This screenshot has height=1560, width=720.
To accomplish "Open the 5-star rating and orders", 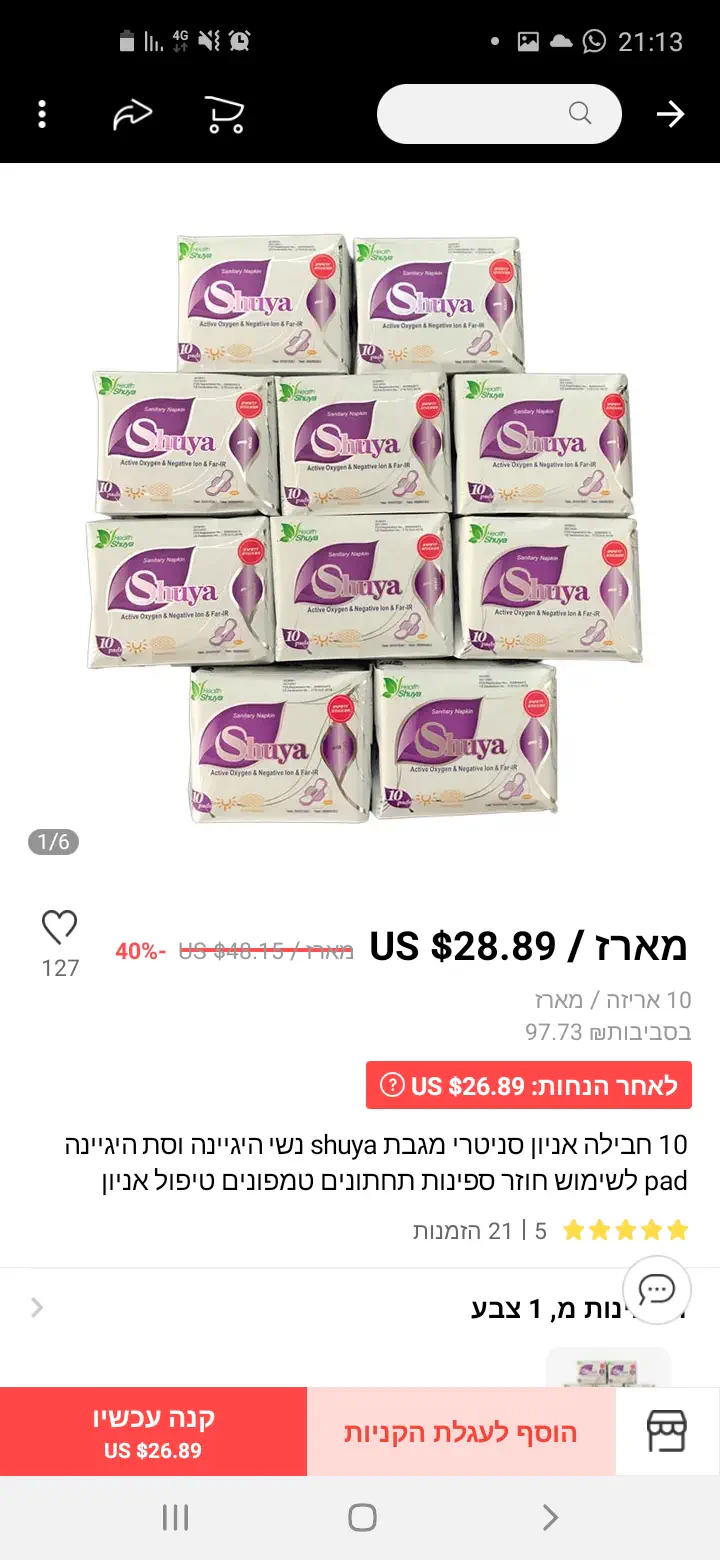I will (x=550, y=1230).
